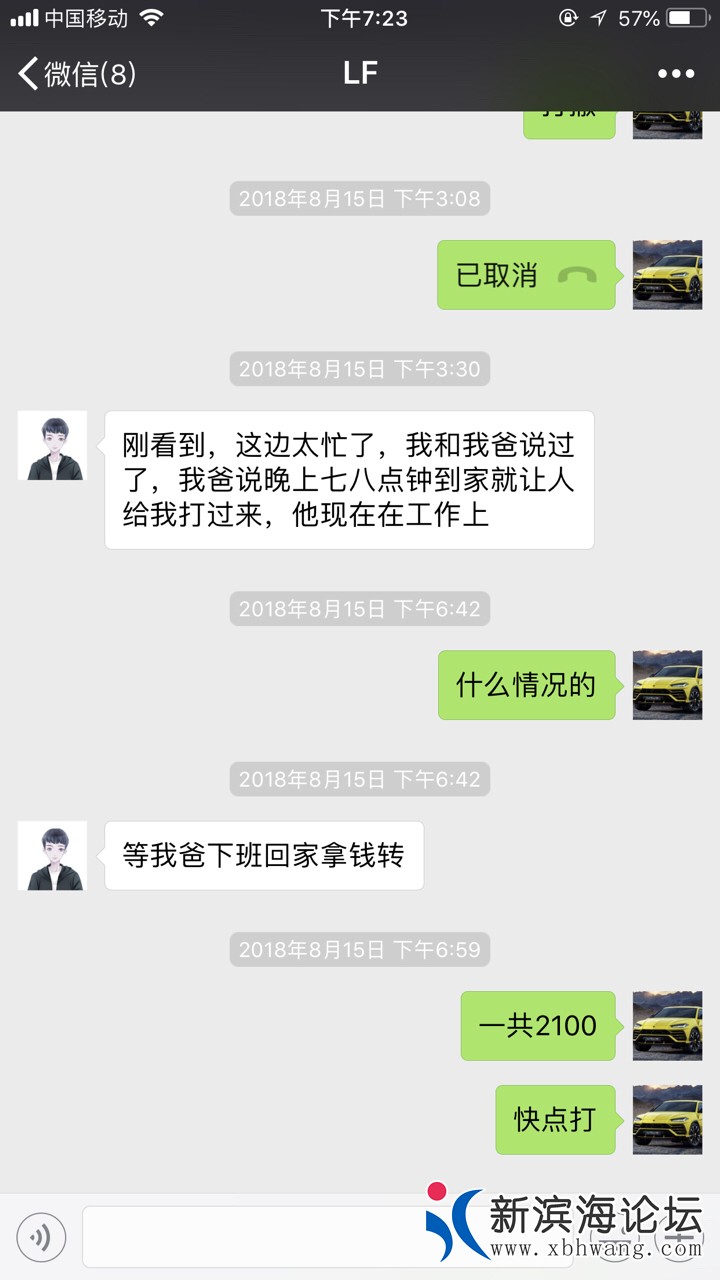Switch to voice message input
Image resolution: width=720 pixels, height=1280 pixels.
41,1238
